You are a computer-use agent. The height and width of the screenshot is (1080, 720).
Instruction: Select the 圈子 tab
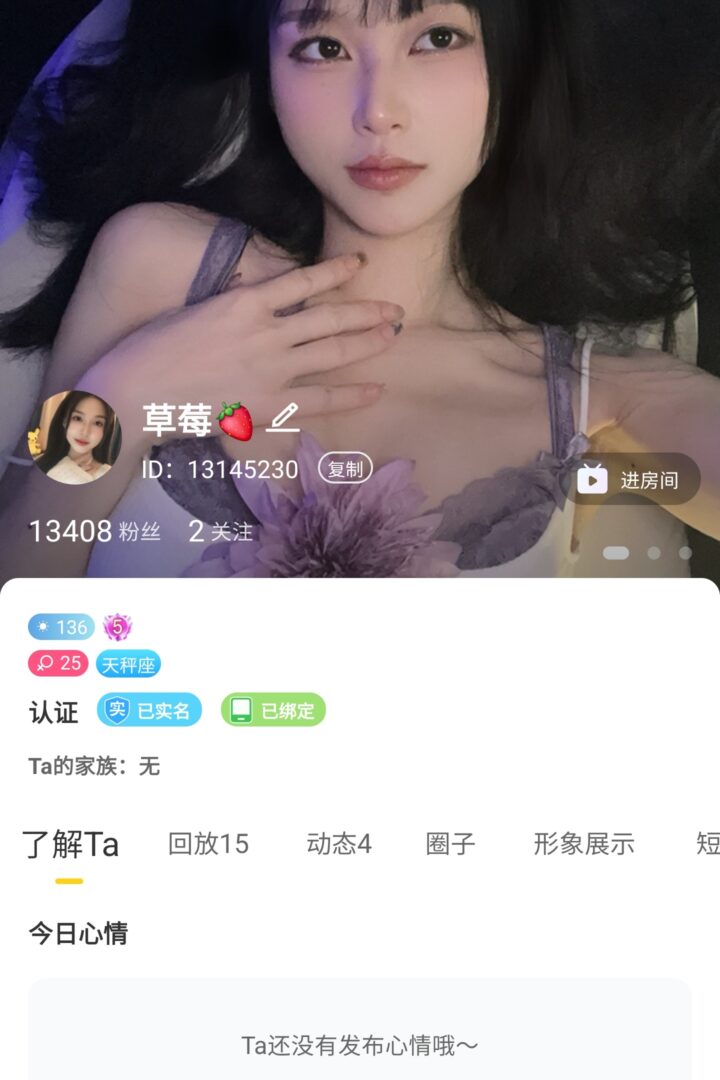451,844
